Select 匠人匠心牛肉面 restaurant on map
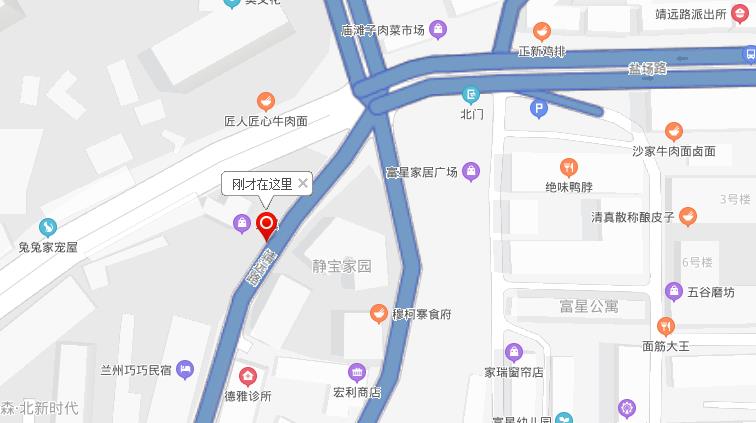The height and width of the screenshot is (423, 756). pos(265,101)
